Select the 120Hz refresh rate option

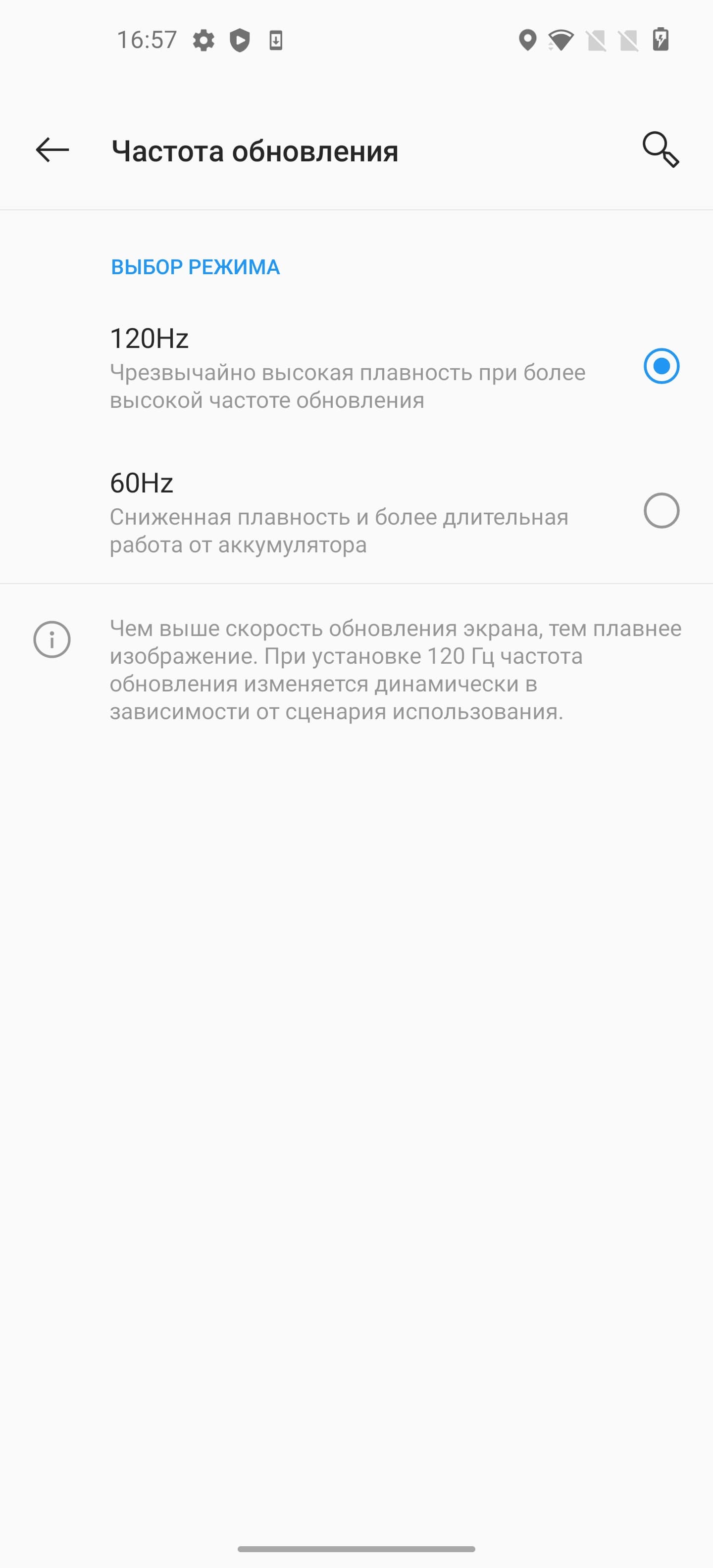pos(661,366)
